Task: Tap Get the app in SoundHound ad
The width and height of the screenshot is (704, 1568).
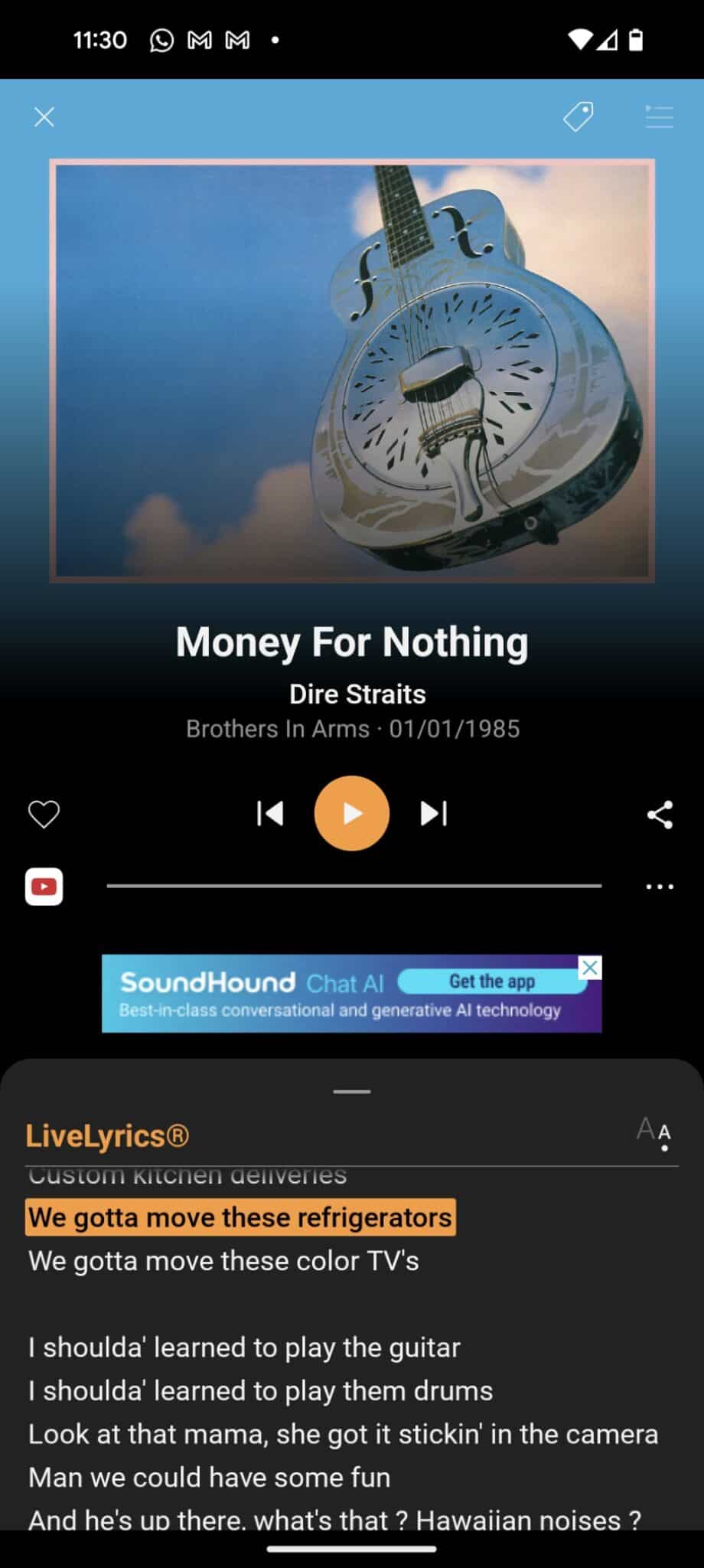Action: [491, 982]
